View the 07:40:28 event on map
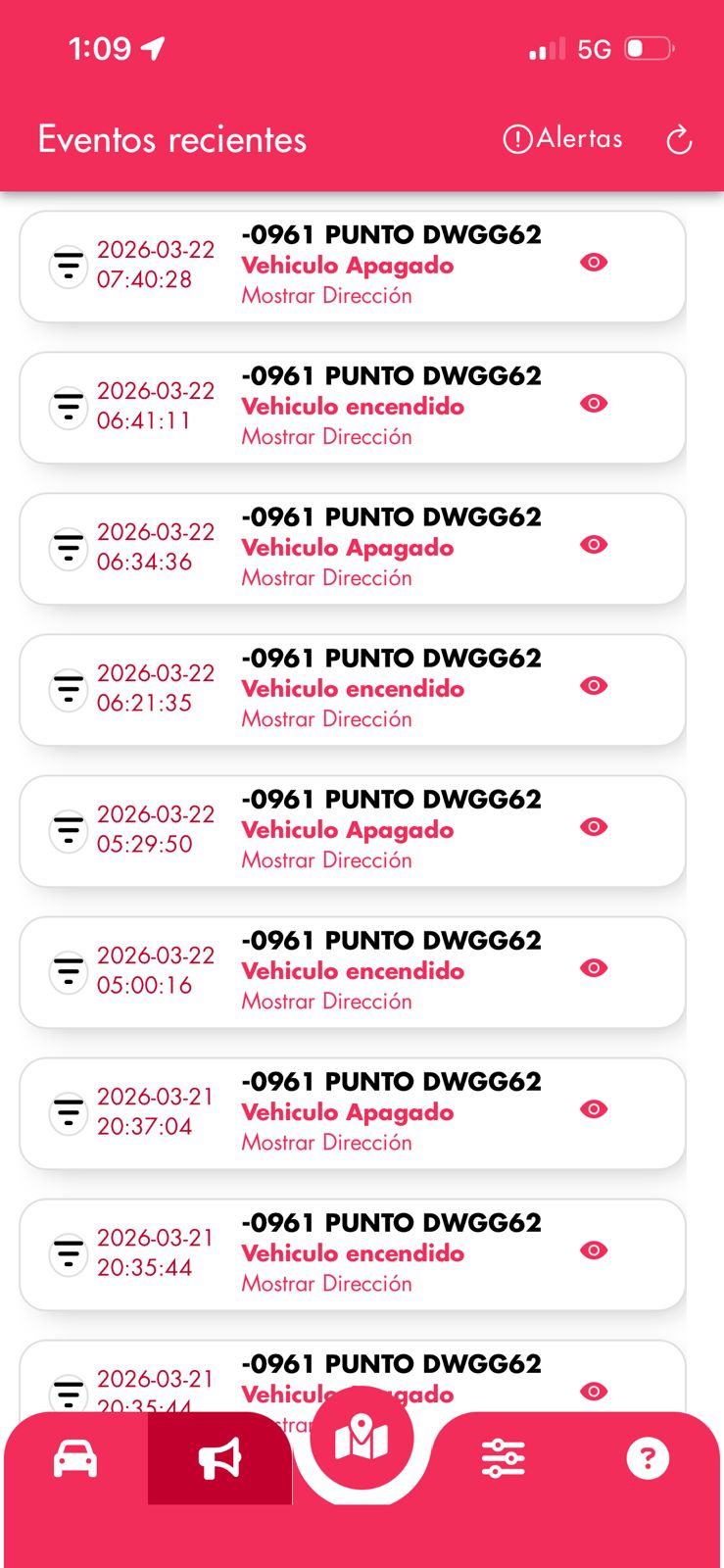This screenshot has height=1568, width=724. (x=594, y=263)
